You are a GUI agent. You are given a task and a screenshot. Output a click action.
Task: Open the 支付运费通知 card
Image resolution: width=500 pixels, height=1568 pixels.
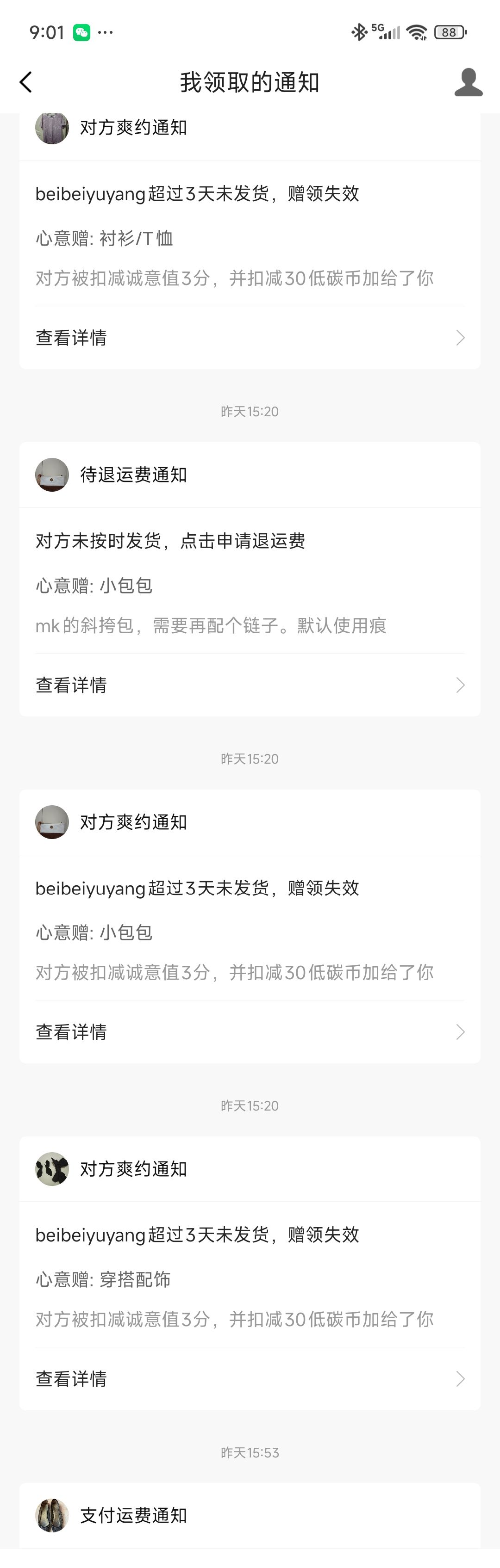250,1516
